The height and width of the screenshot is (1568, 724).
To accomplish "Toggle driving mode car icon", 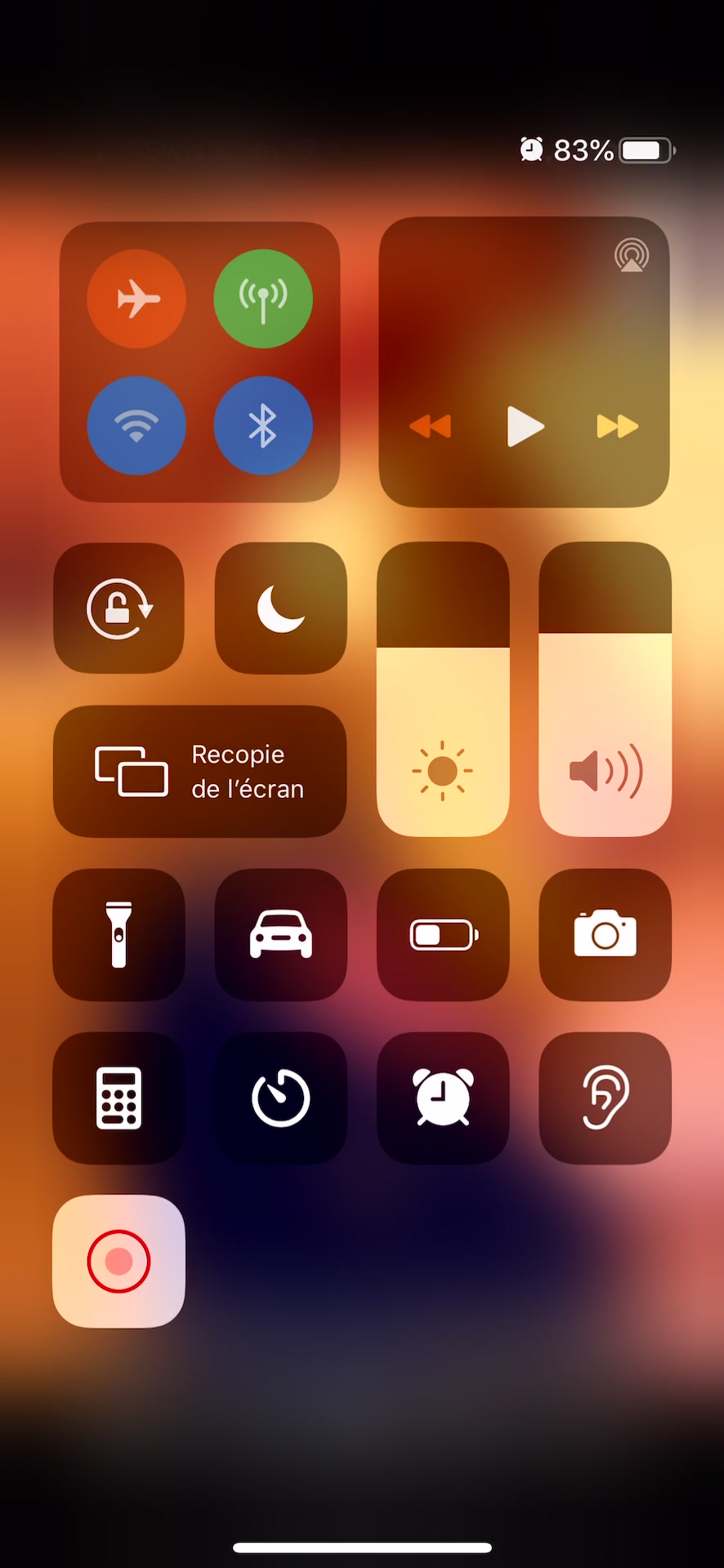I will click(280, 934).
